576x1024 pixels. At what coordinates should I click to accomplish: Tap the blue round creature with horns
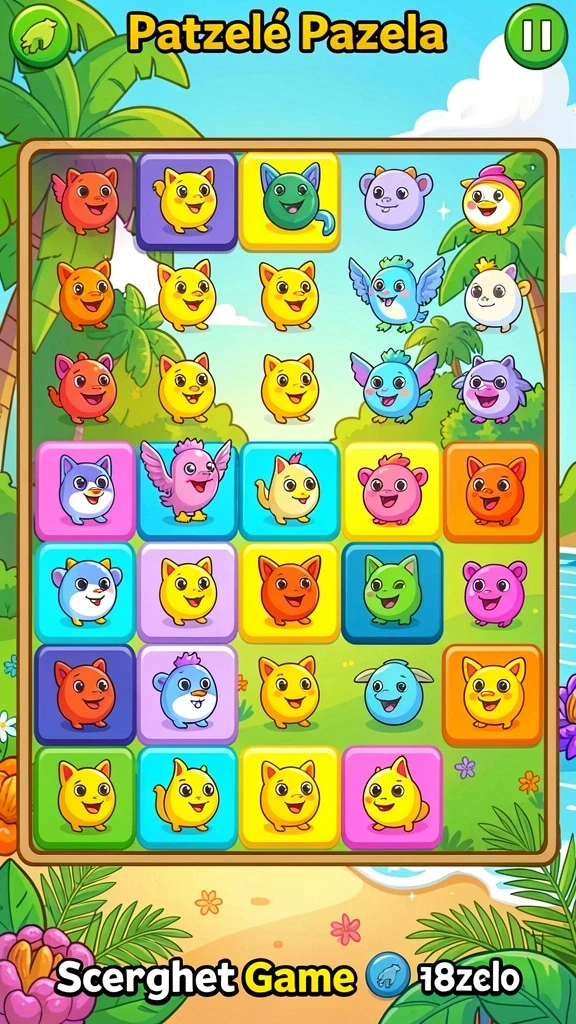[x=393, y=694]
